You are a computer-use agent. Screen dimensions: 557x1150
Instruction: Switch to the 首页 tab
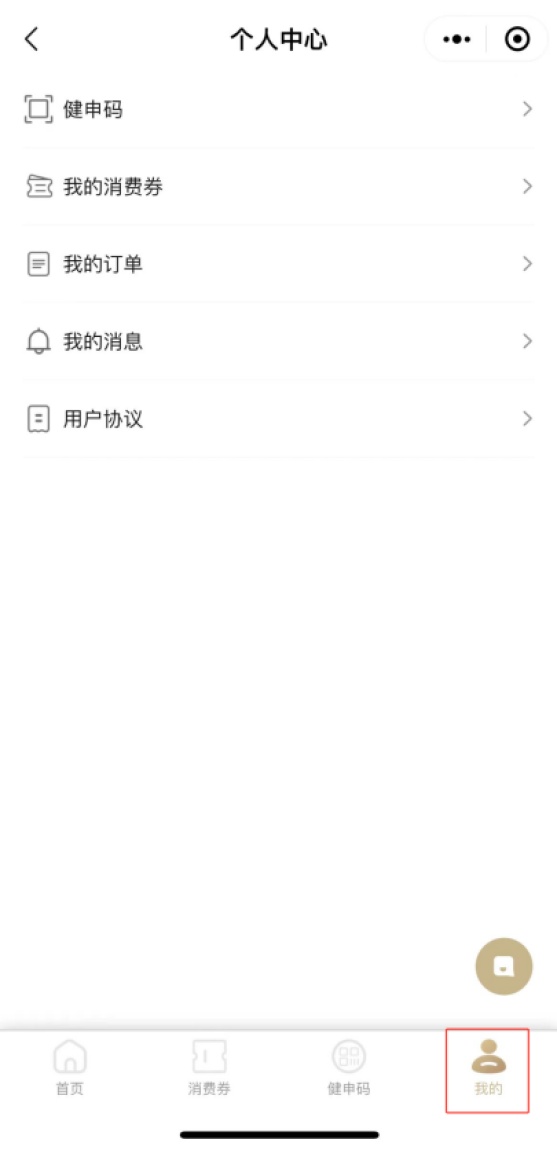pyautogui.click(x=70, y=1068)
